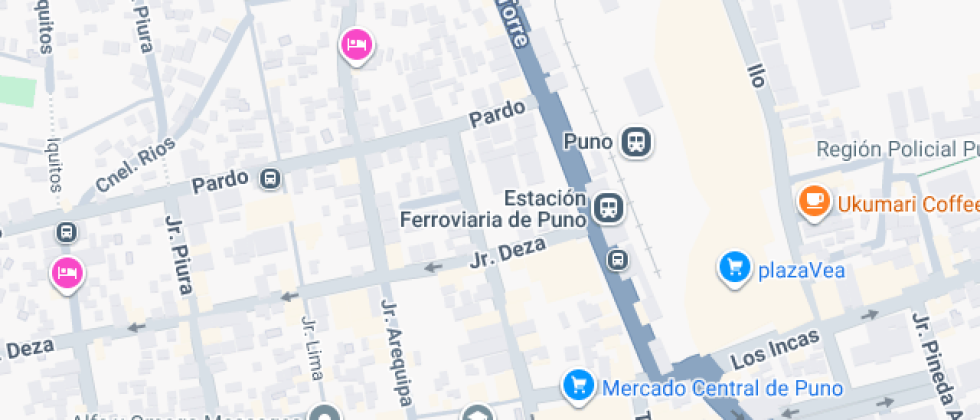Select the Ukumari Coffee café pin
This screenshot has height=420, width=980.
pos(815,200)
